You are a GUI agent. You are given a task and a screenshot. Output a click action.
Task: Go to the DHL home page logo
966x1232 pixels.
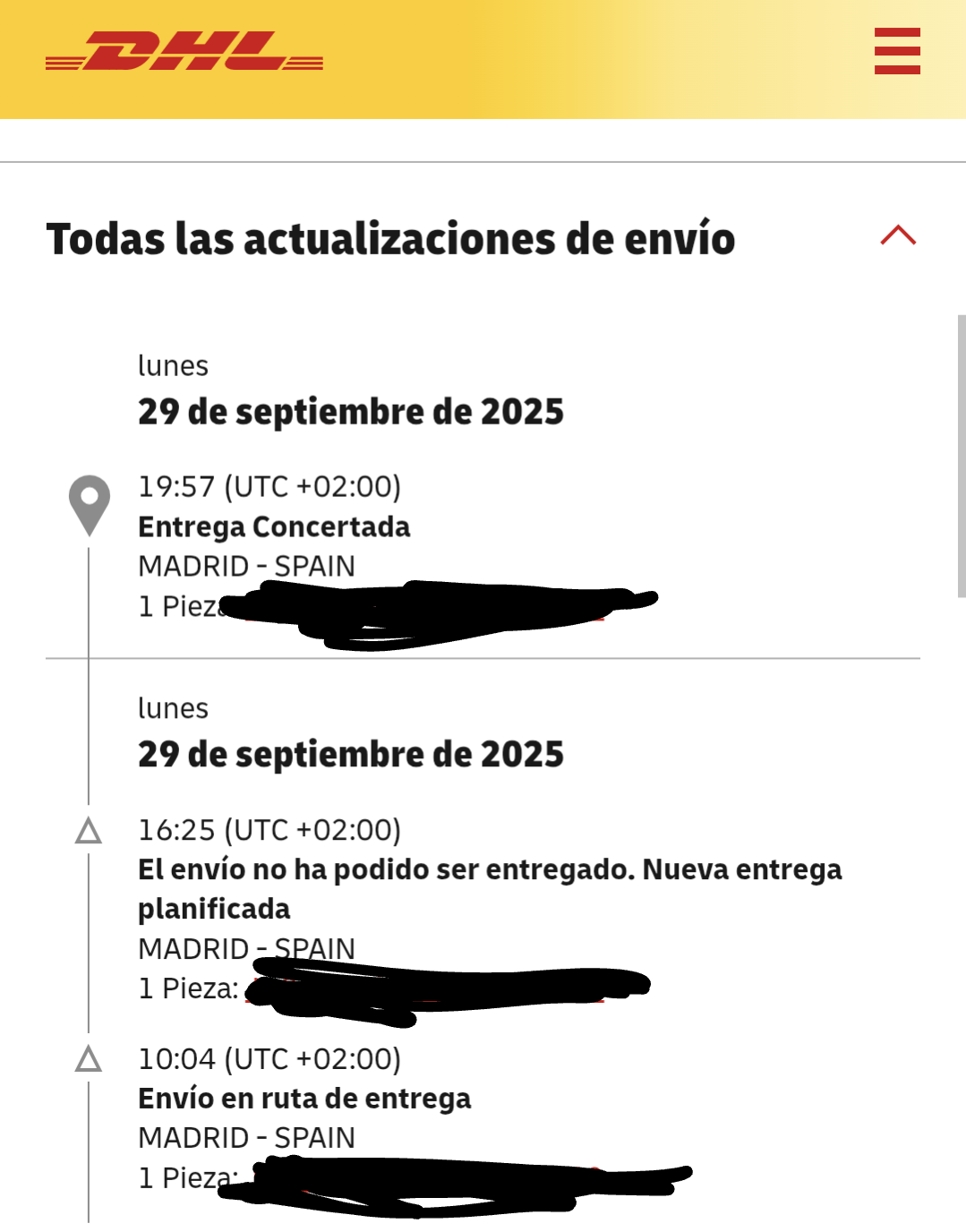(x=184, y=52)
